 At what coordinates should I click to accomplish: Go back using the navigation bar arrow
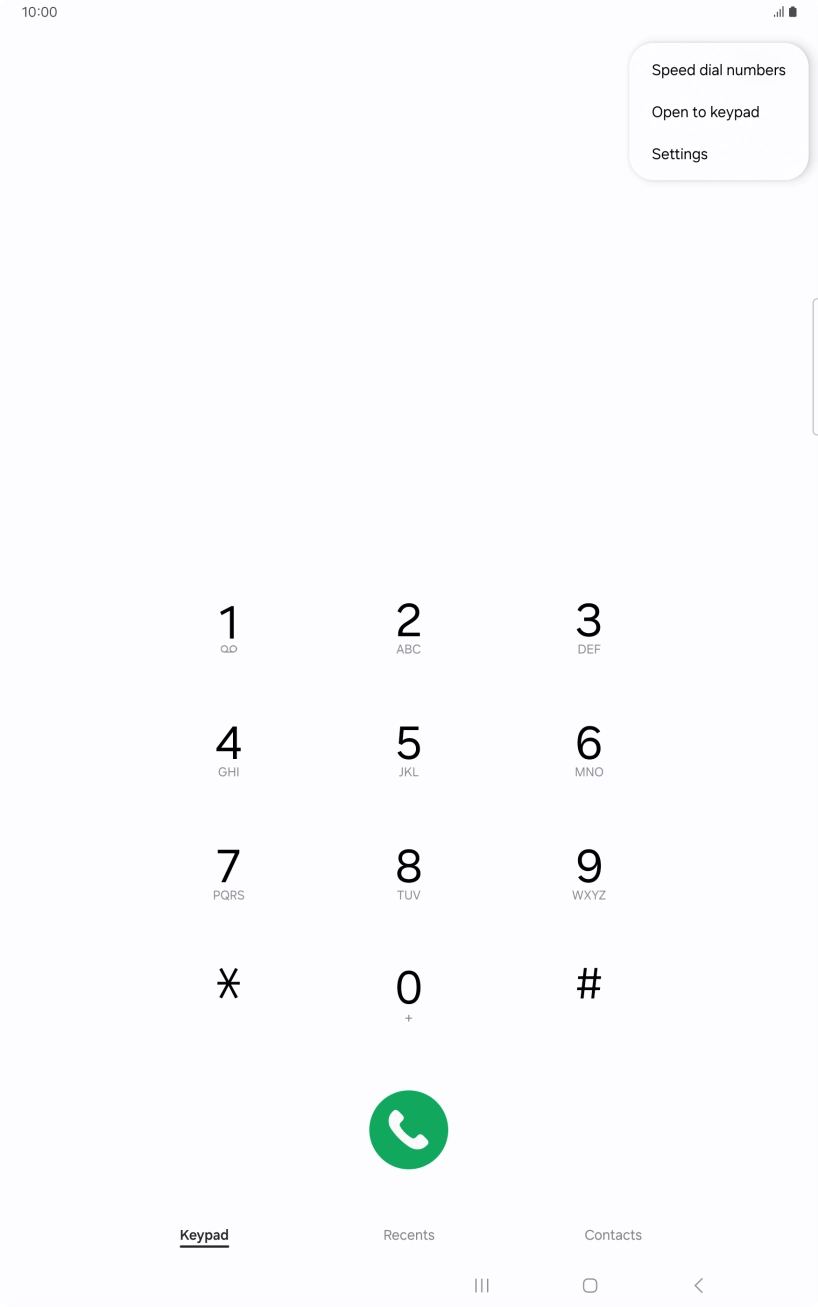[x=698, y=1285]
